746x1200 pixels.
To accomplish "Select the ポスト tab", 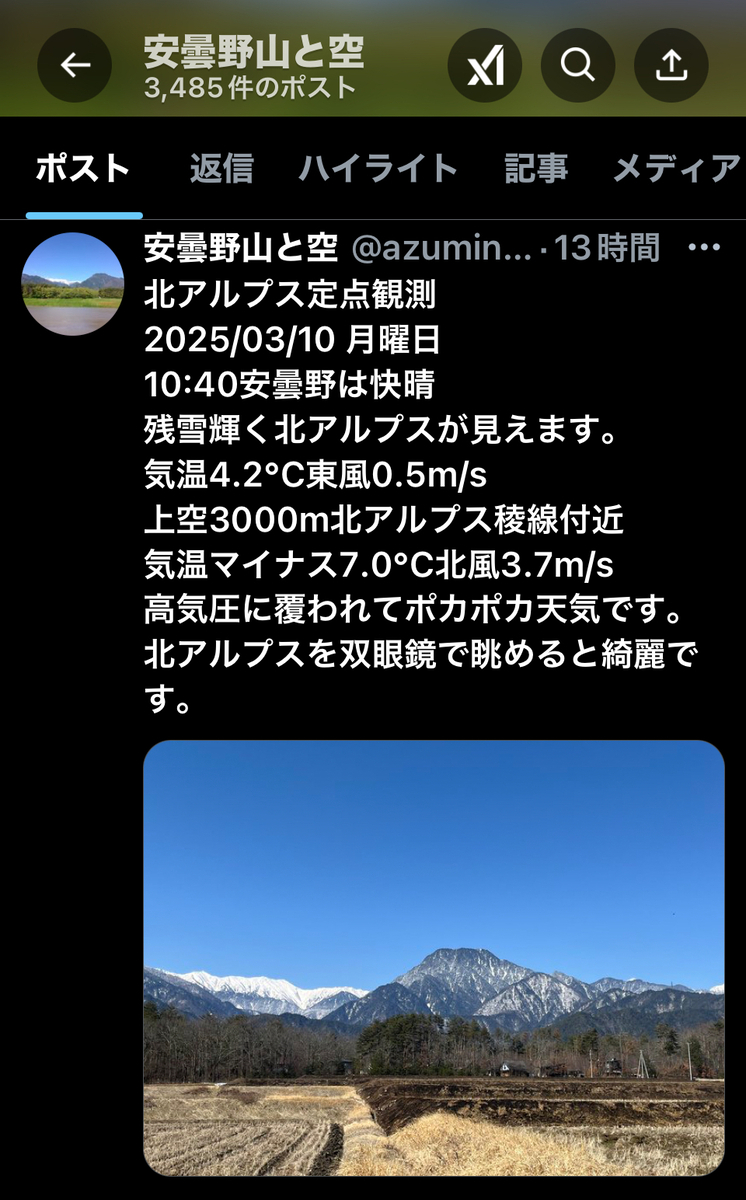I will [84, 169].
